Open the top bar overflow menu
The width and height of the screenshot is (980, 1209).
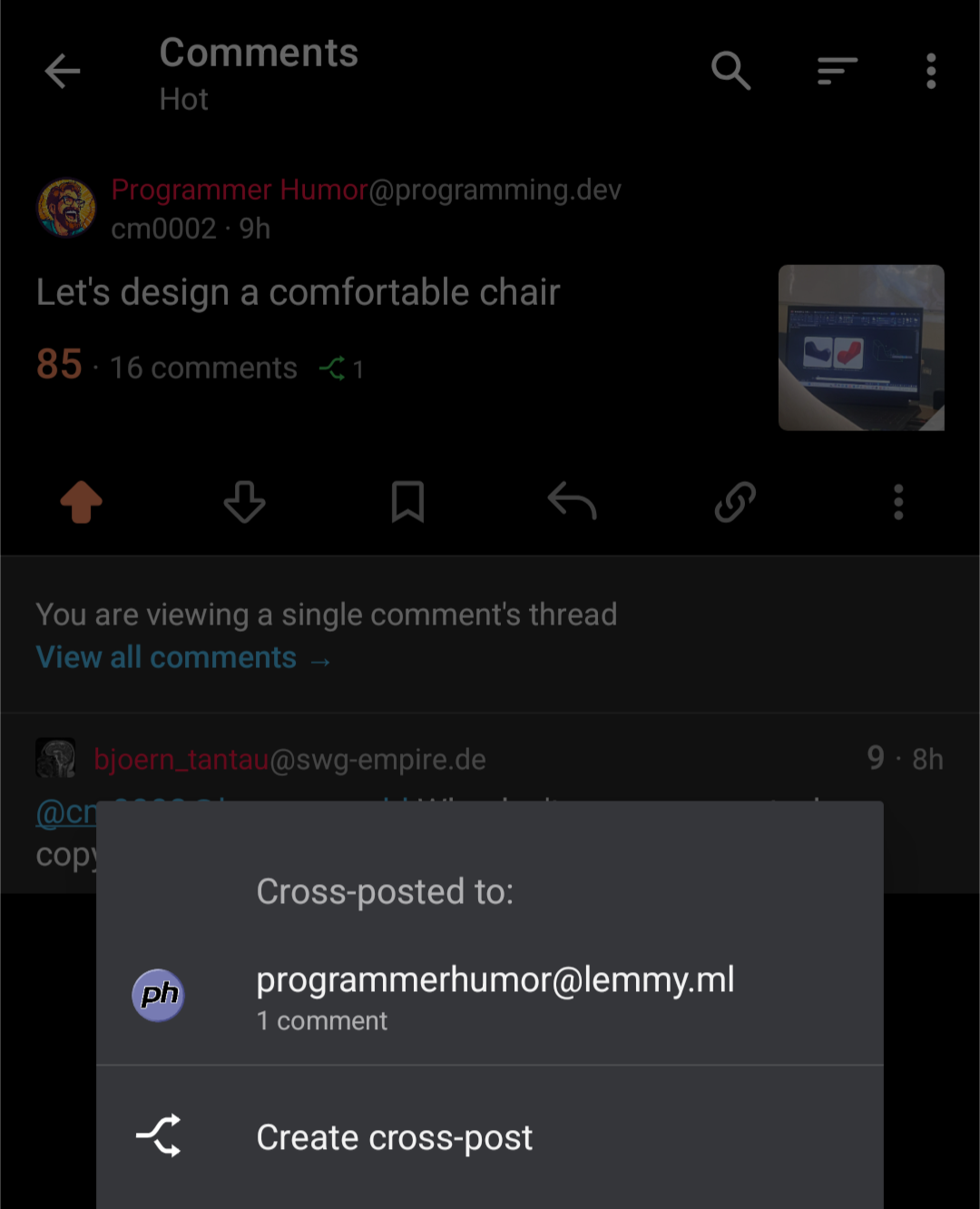pyautogui.click(x=931, y=71)
